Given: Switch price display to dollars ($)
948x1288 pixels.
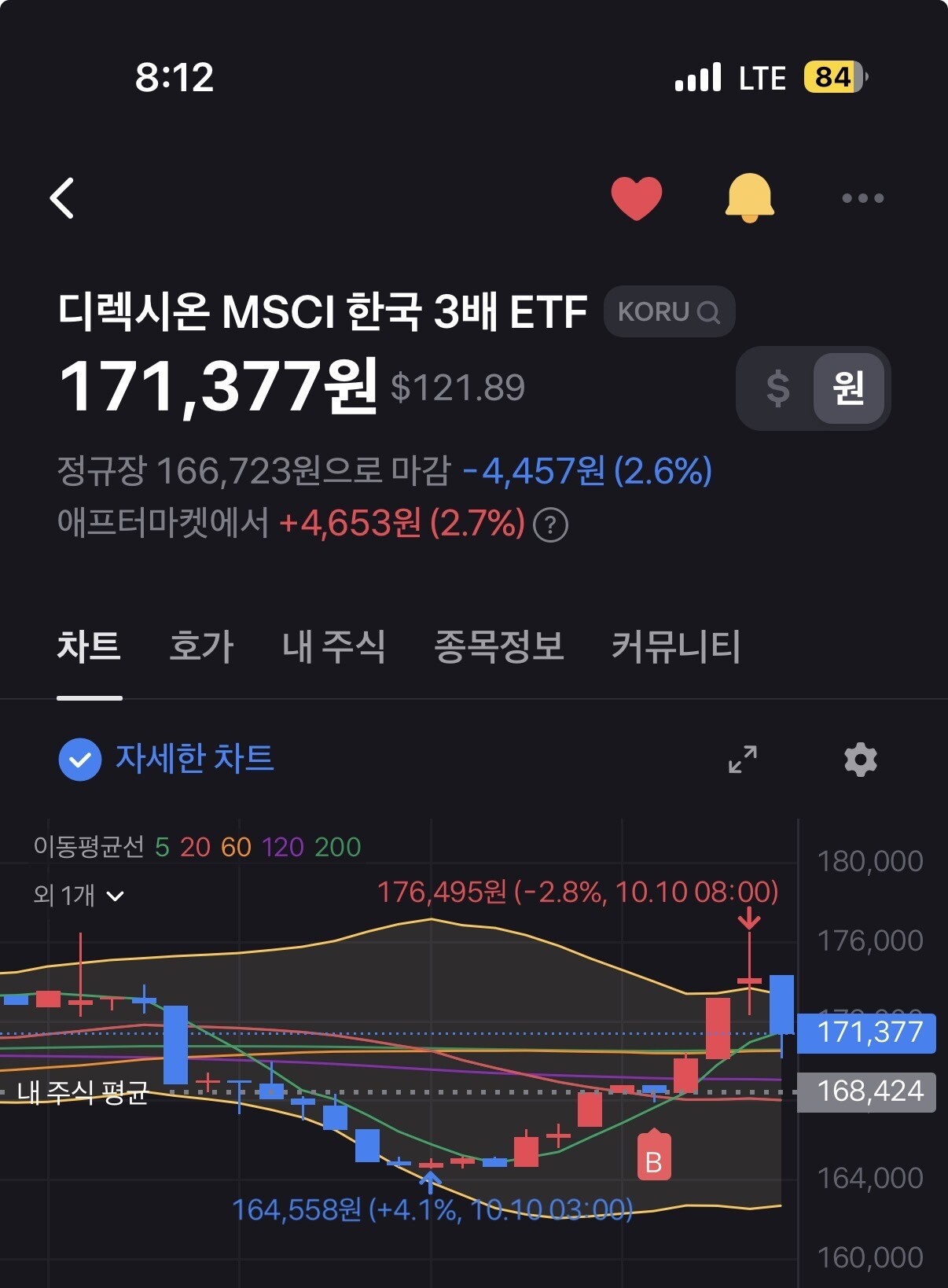Looking at the screenshot, I should [777, 388].
